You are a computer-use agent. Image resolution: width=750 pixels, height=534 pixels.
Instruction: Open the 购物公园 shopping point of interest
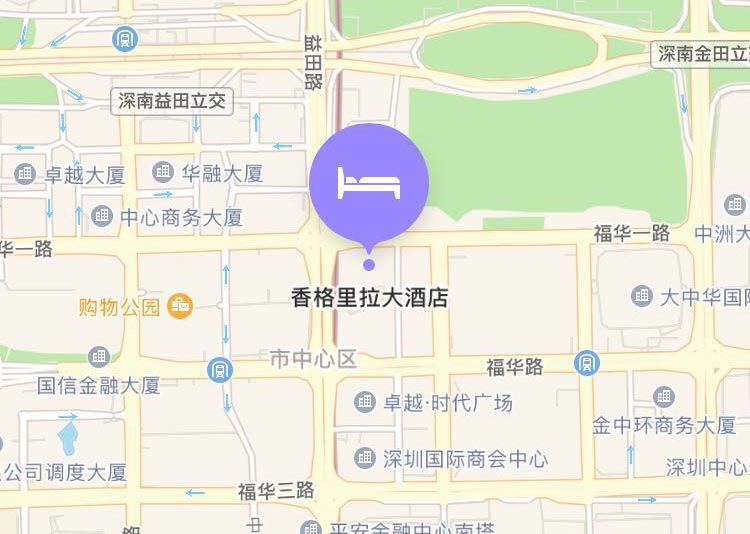pos(181,306)
